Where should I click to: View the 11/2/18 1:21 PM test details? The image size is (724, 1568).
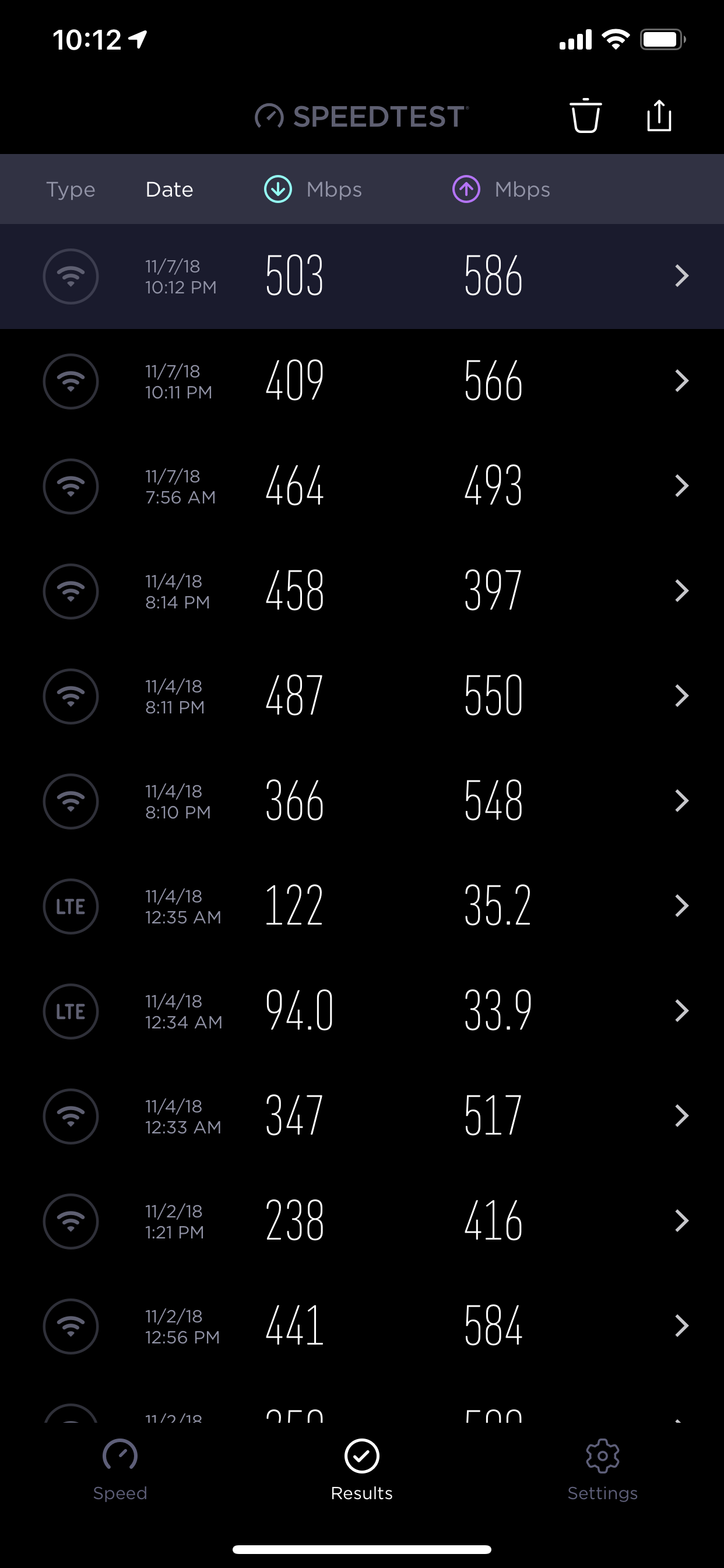362,1220
